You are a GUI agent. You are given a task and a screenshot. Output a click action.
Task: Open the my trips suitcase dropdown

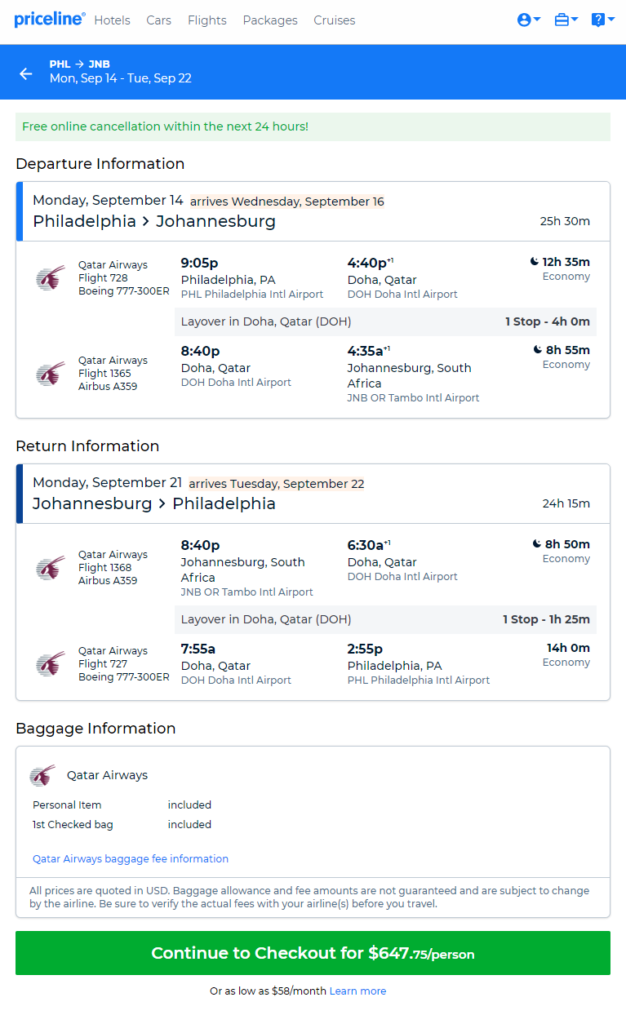(566, 20)
